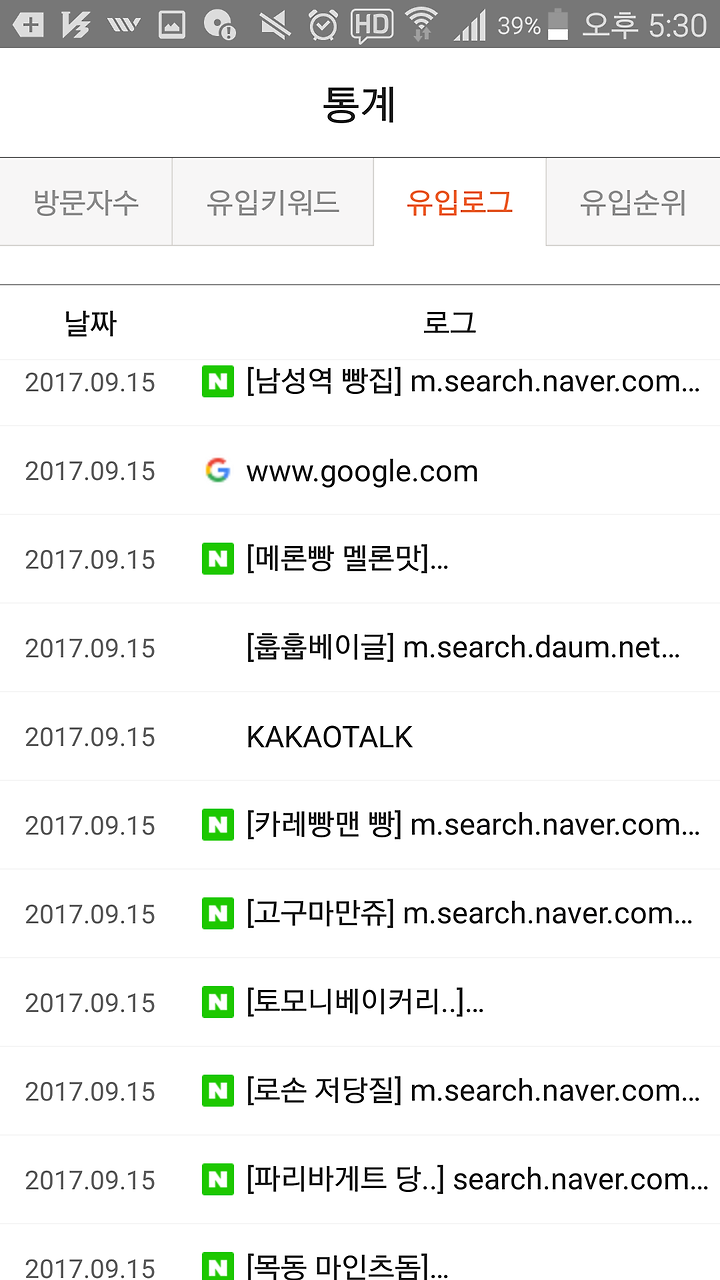Open the 훕훕베이글 daum search log

pyautogui.click(x=360, y=648)
